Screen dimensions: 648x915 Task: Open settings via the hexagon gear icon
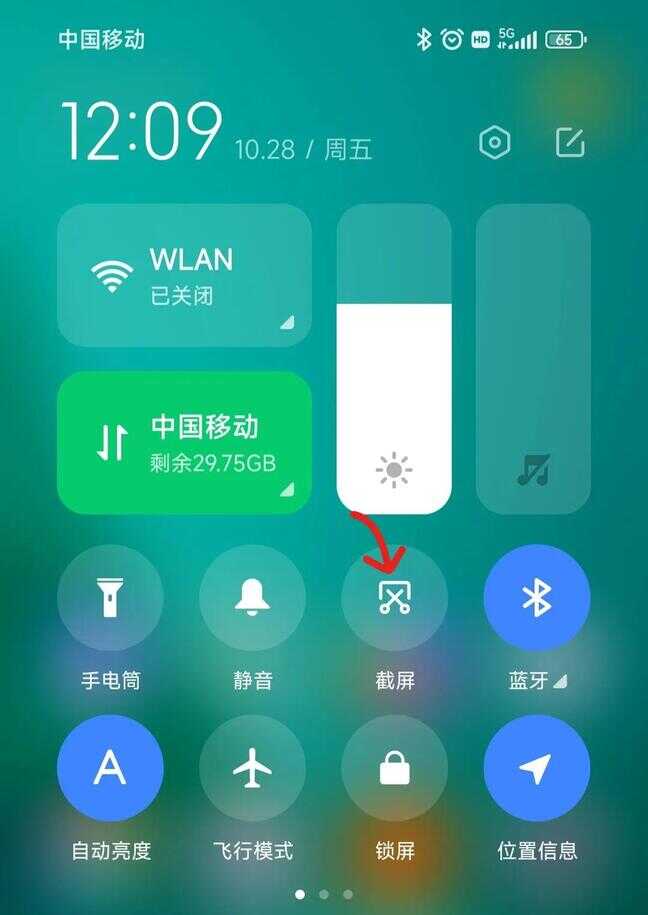tap(494, 143)
